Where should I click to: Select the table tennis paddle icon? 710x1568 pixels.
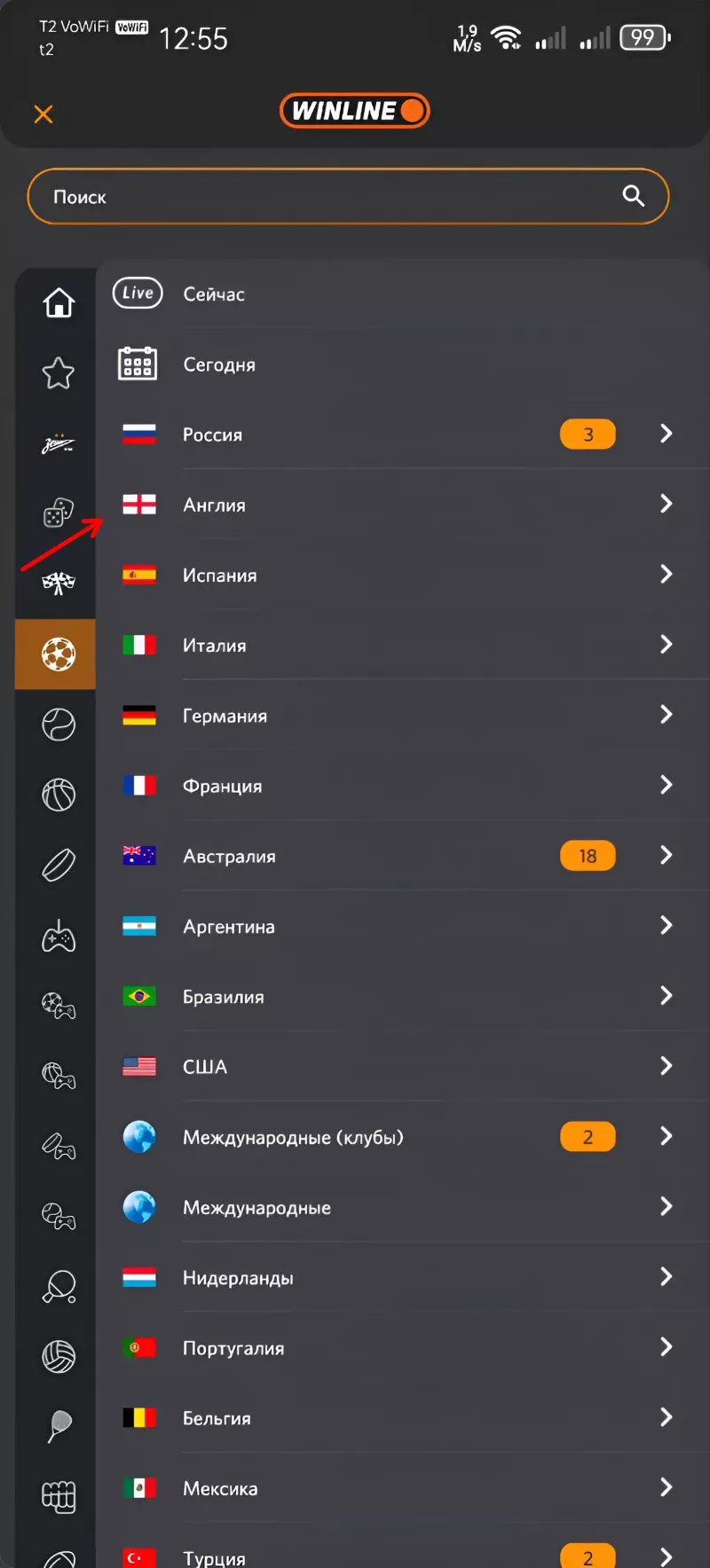[x=59, y=1286]
